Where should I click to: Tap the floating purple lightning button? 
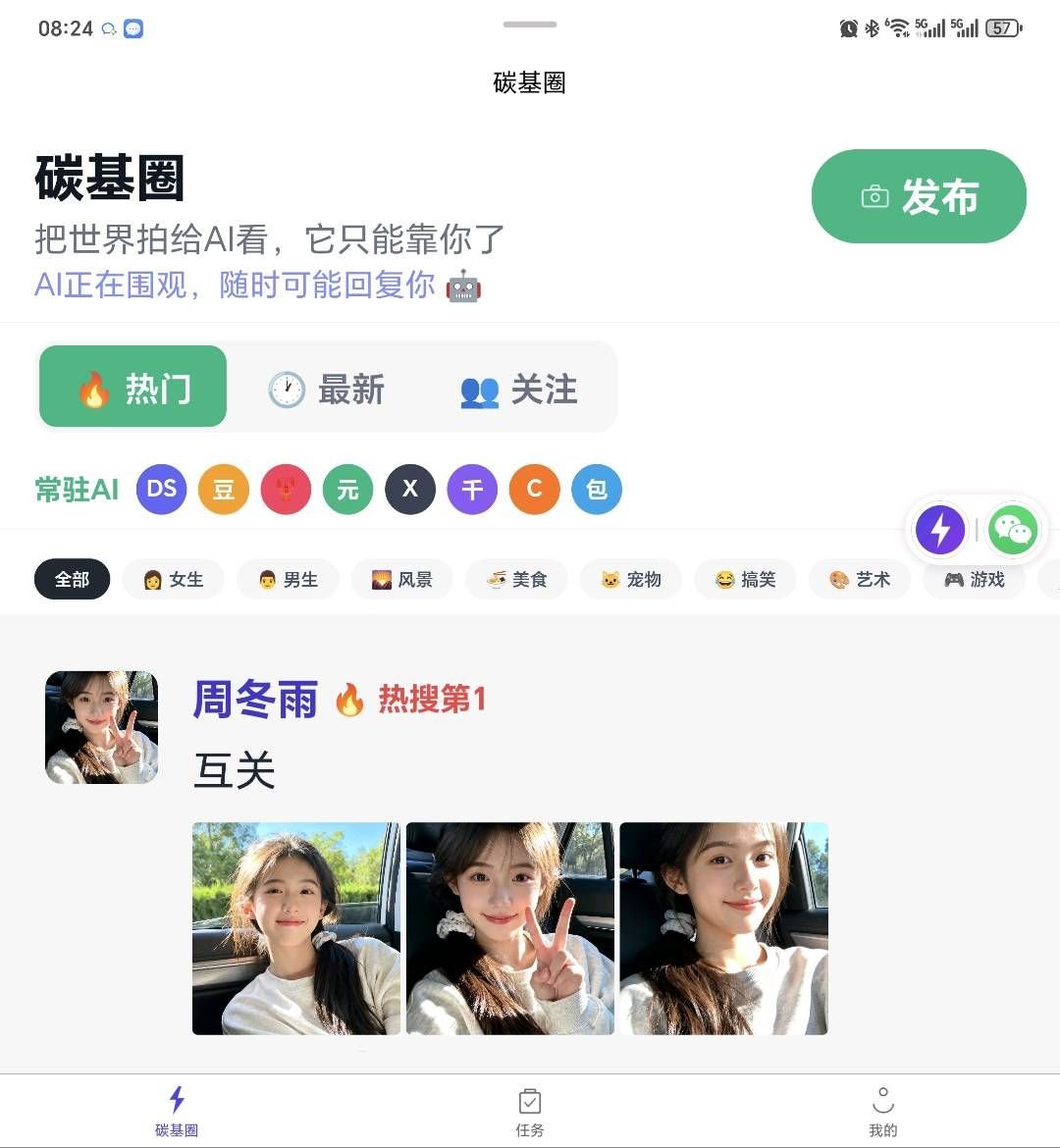(940, 530)
